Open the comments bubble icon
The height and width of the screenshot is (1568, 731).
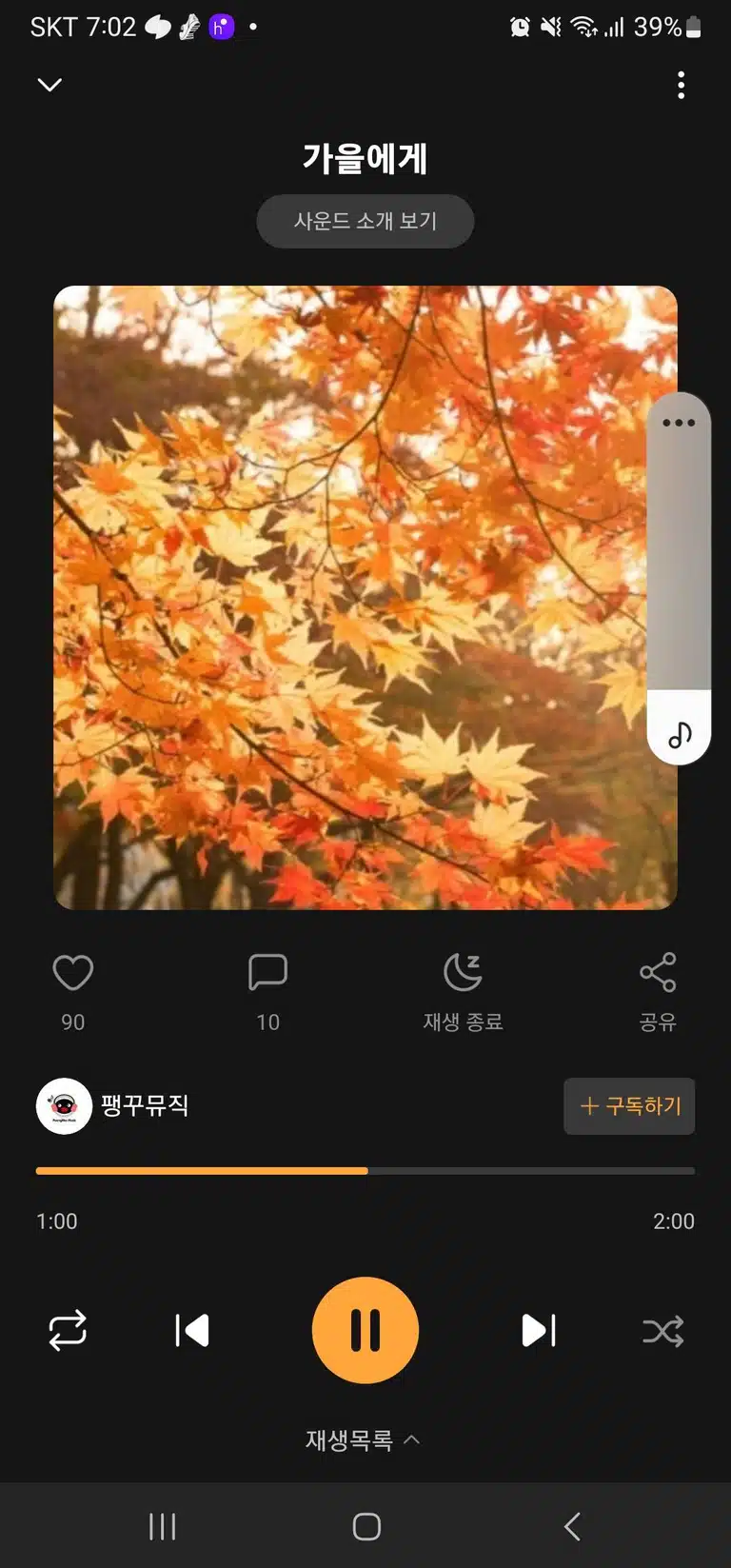point(267,972)
